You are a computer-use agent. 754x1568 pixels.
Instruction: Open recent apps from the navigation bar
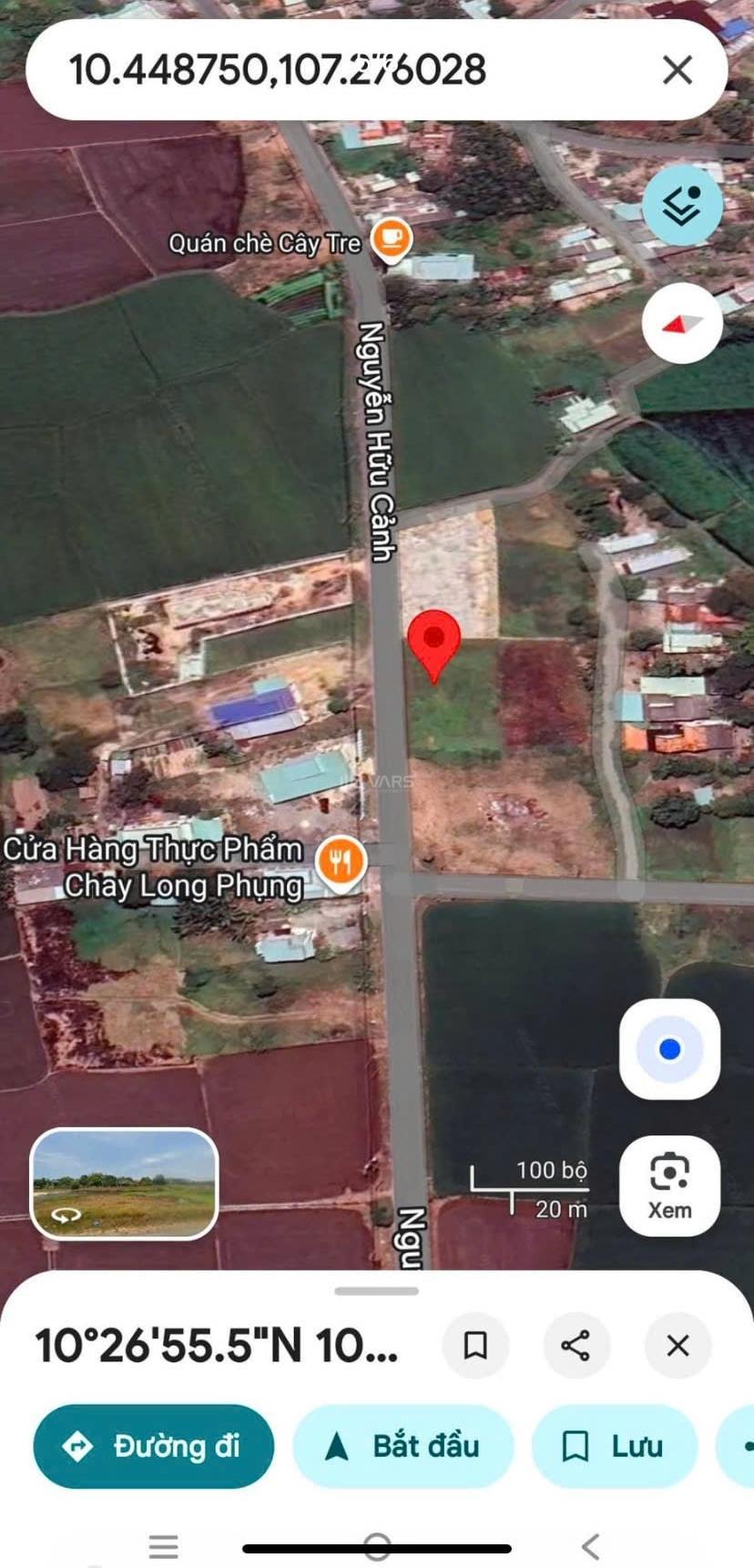[x=164, y=1545]
